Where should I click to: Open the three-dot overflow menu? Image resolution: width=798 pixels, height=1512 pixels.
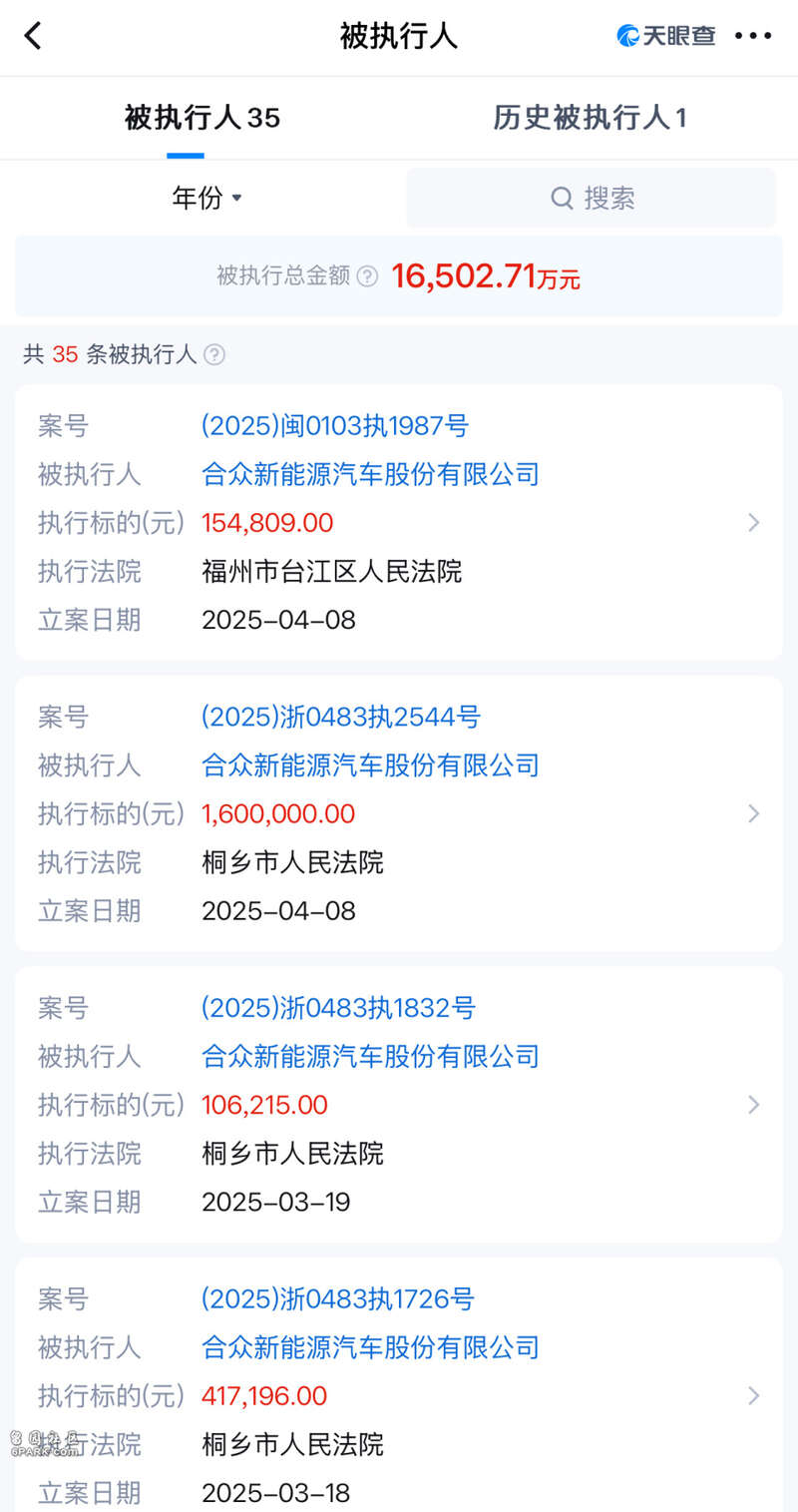coord(753,36)
